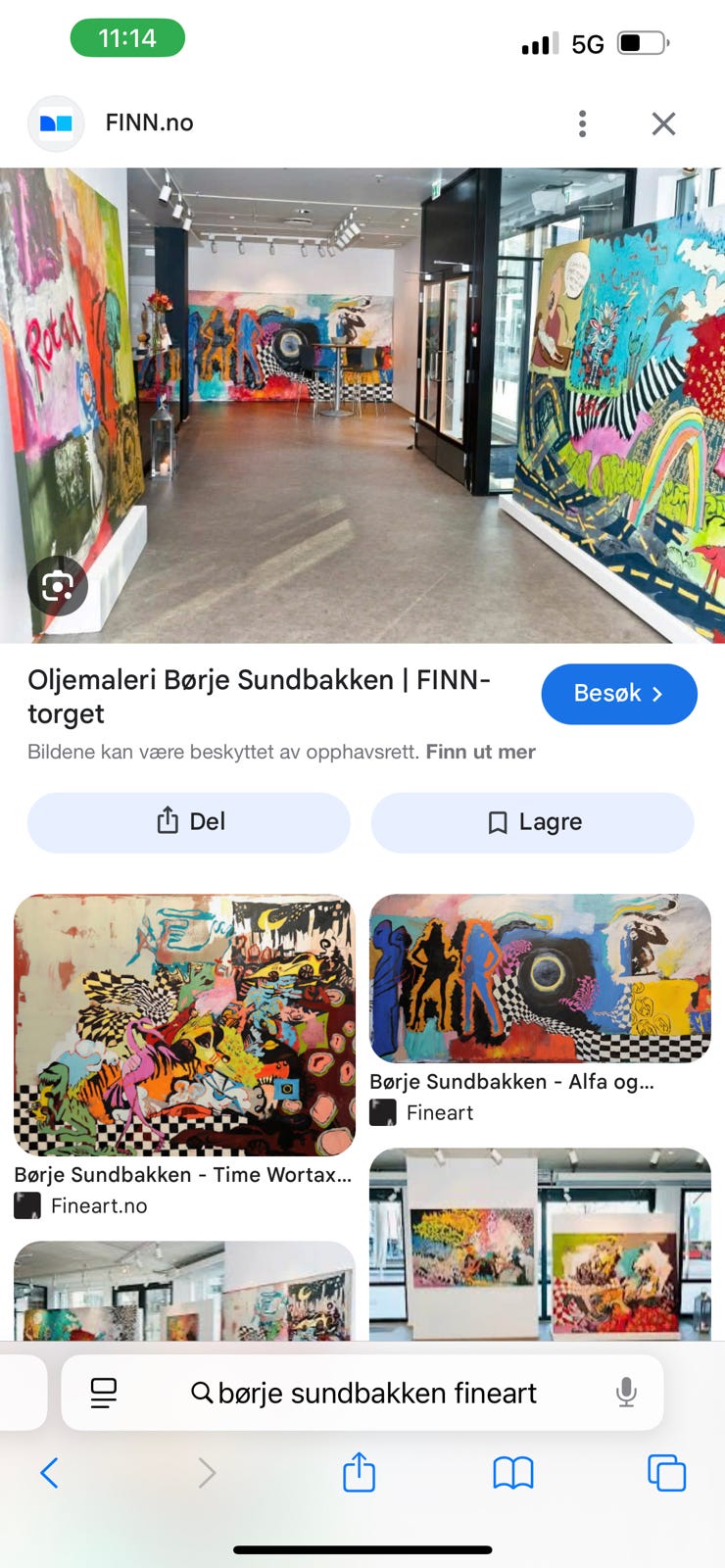Open the 'Time Wortax' painting thumbnail
725x1568 pixels.
pyautogui.click(x=184, y=1025)
